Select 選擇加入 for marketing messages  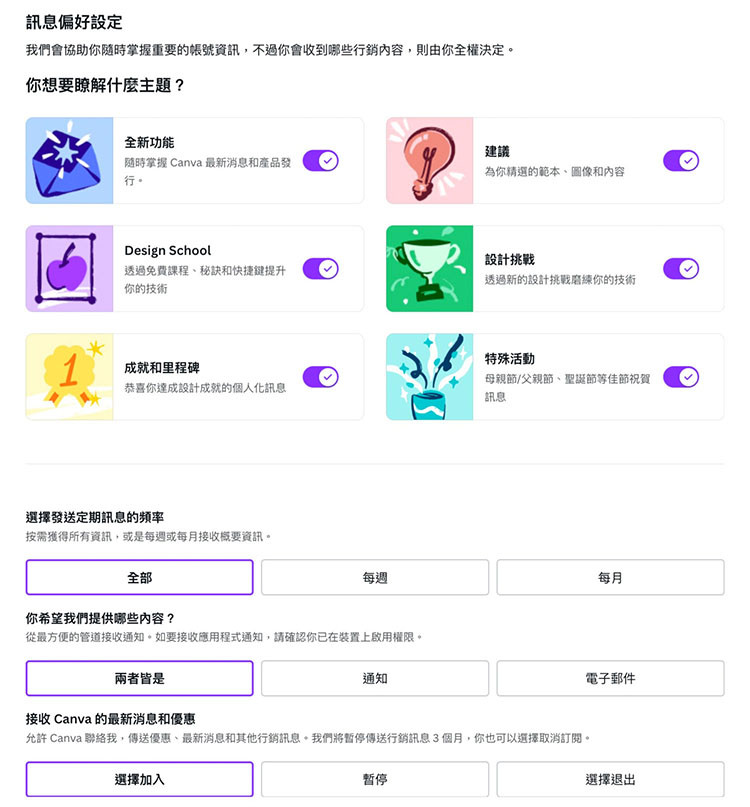(139, 779)
